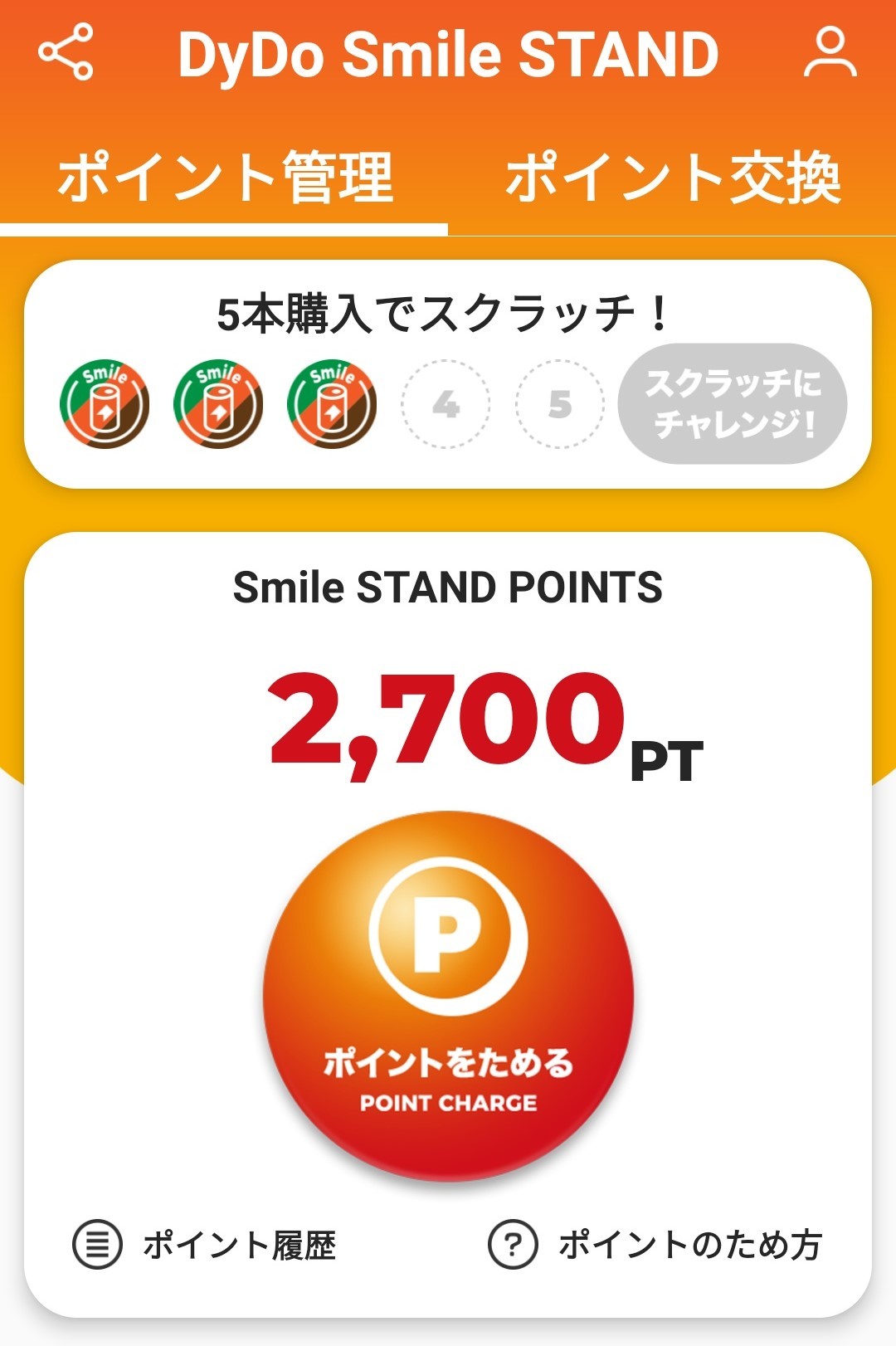This screenshot has height=1346, width=896.
Task: View ポイントのため方 help
Action: [x=655, y=1245]
